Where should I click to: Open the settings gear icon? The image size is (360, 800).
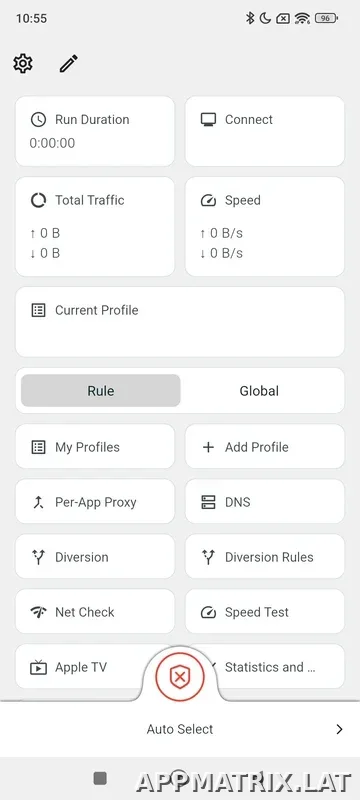coord(23,64)
